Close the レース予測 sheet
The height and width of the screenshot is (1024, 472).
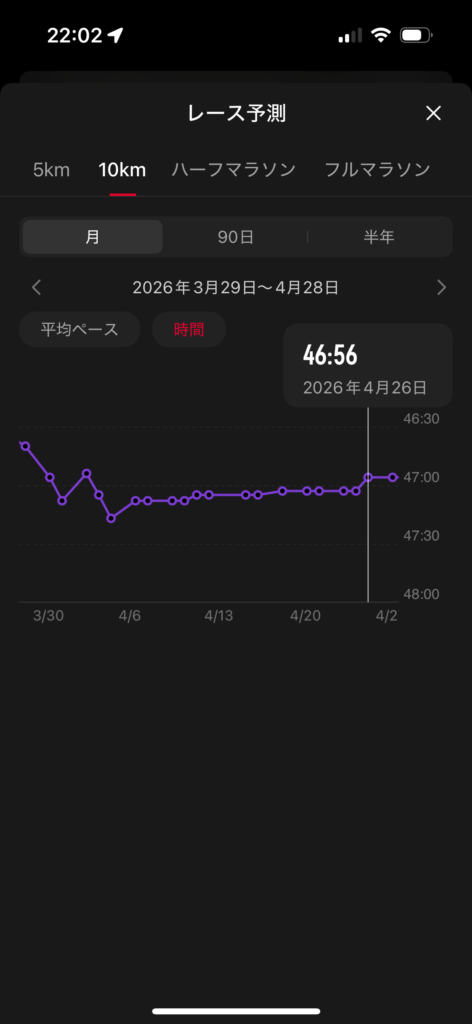click(x=433, y=114)
